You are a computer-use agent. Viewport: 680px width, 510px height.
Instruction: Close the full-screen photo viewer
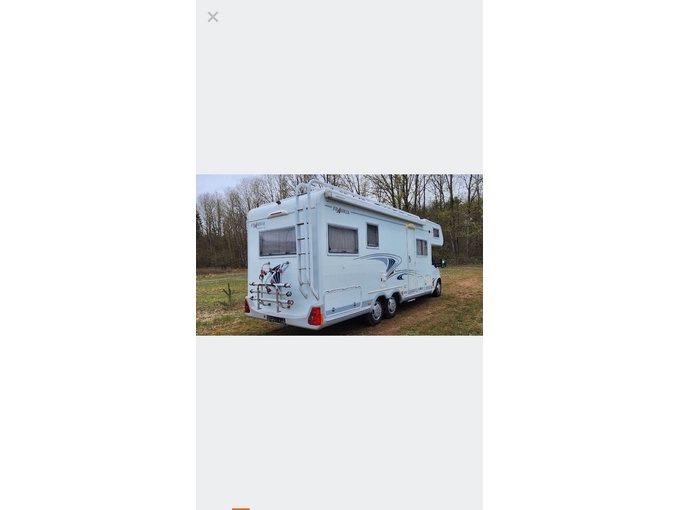[x=213, y=17]
